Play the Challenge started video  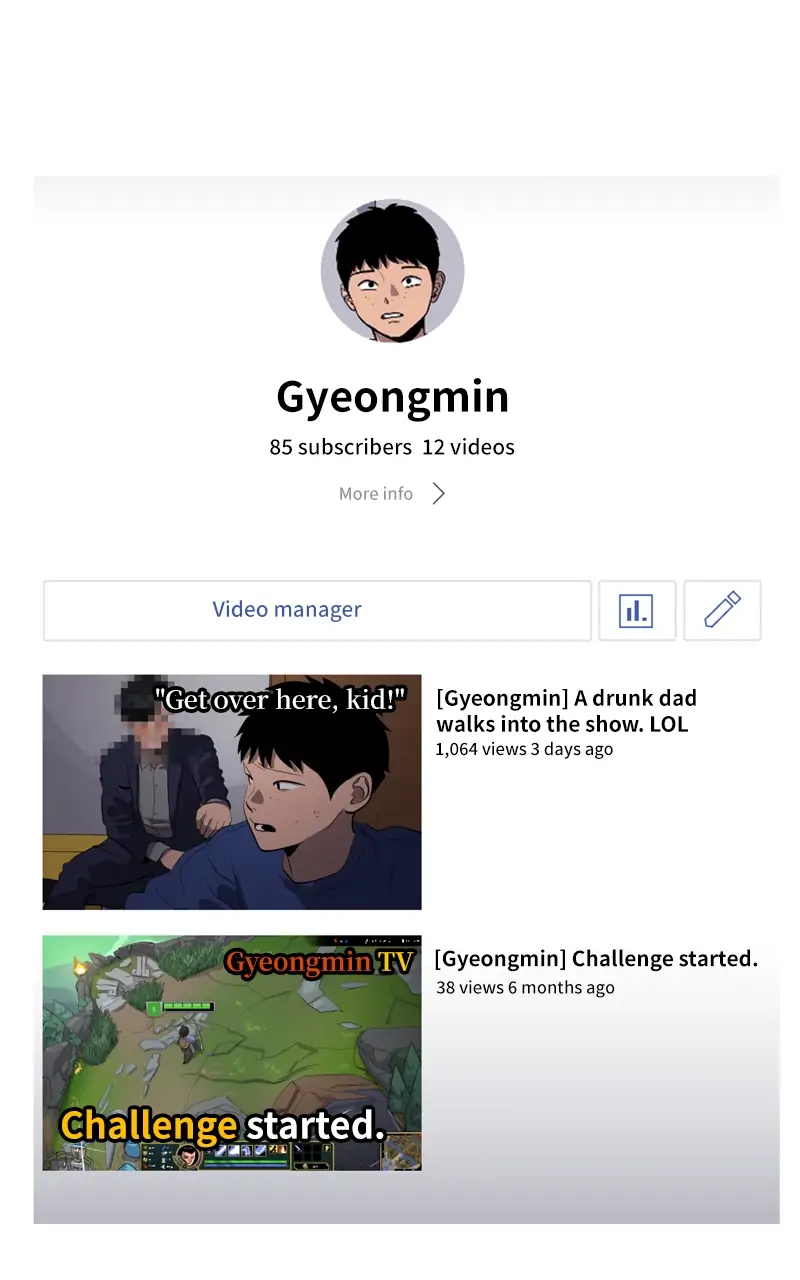pyautogui.click(x=232, y=1053)
